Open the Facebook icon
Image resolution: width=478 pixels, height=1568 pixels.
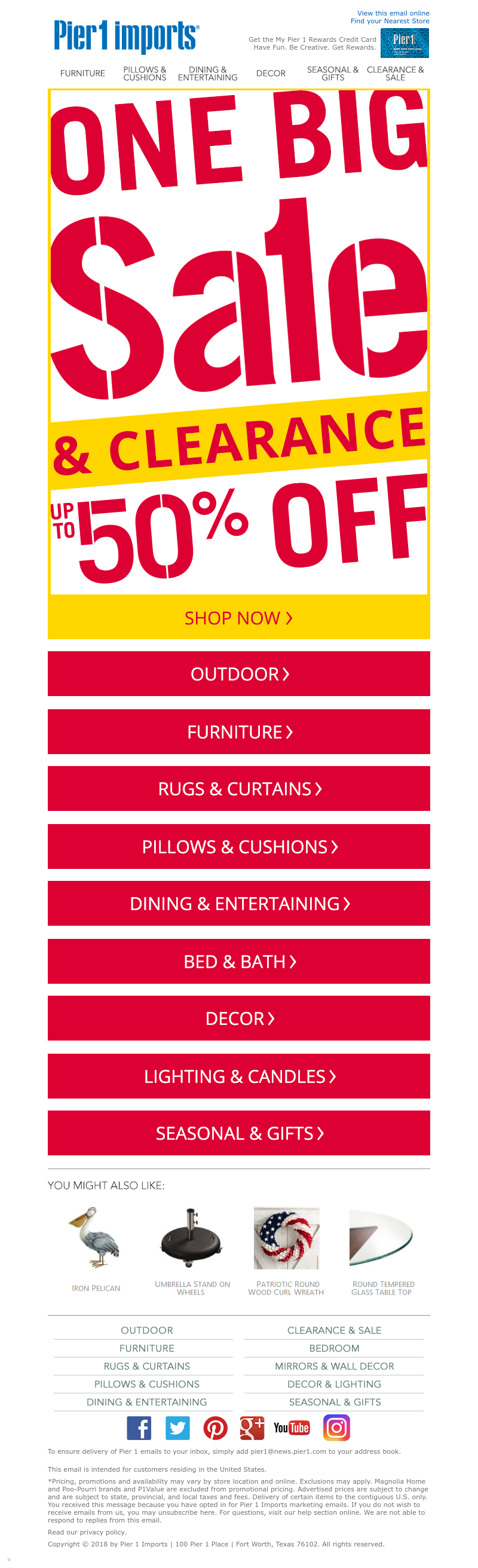(139, 1428)
